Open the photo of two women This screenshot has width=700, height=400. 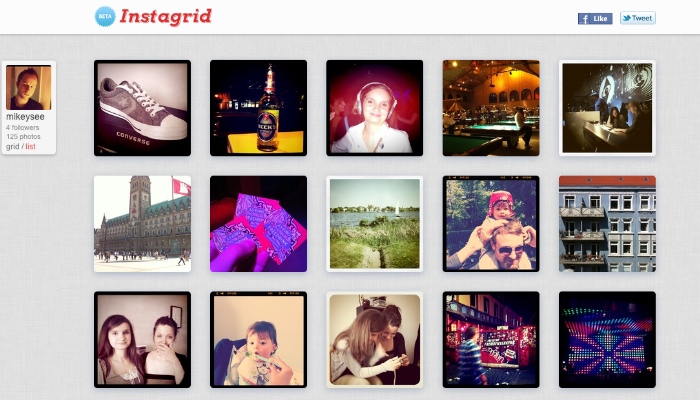click(x=142, y=340)
